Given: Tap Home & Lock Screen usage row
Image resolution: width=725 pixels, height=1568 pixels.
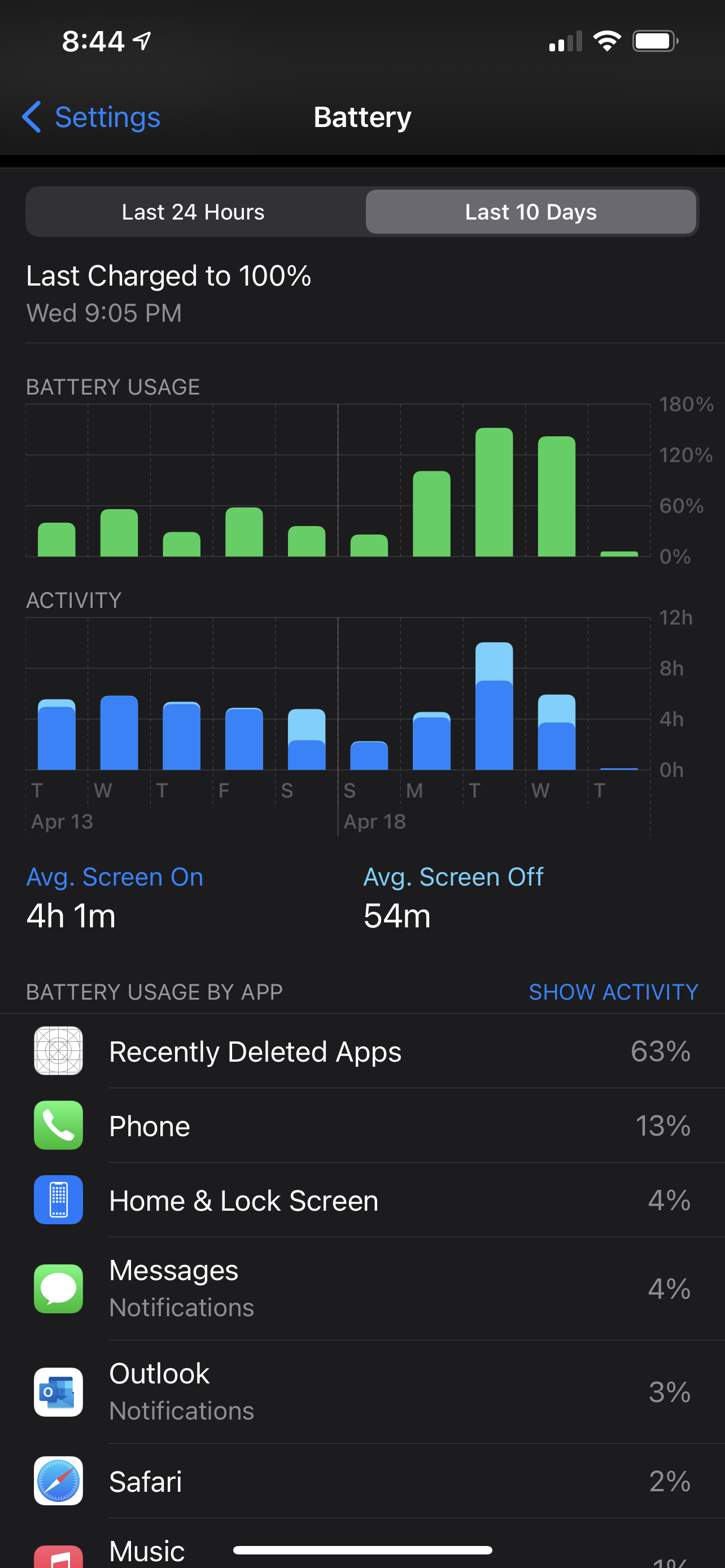Looking at the screenshot, I should [362, 1201].
